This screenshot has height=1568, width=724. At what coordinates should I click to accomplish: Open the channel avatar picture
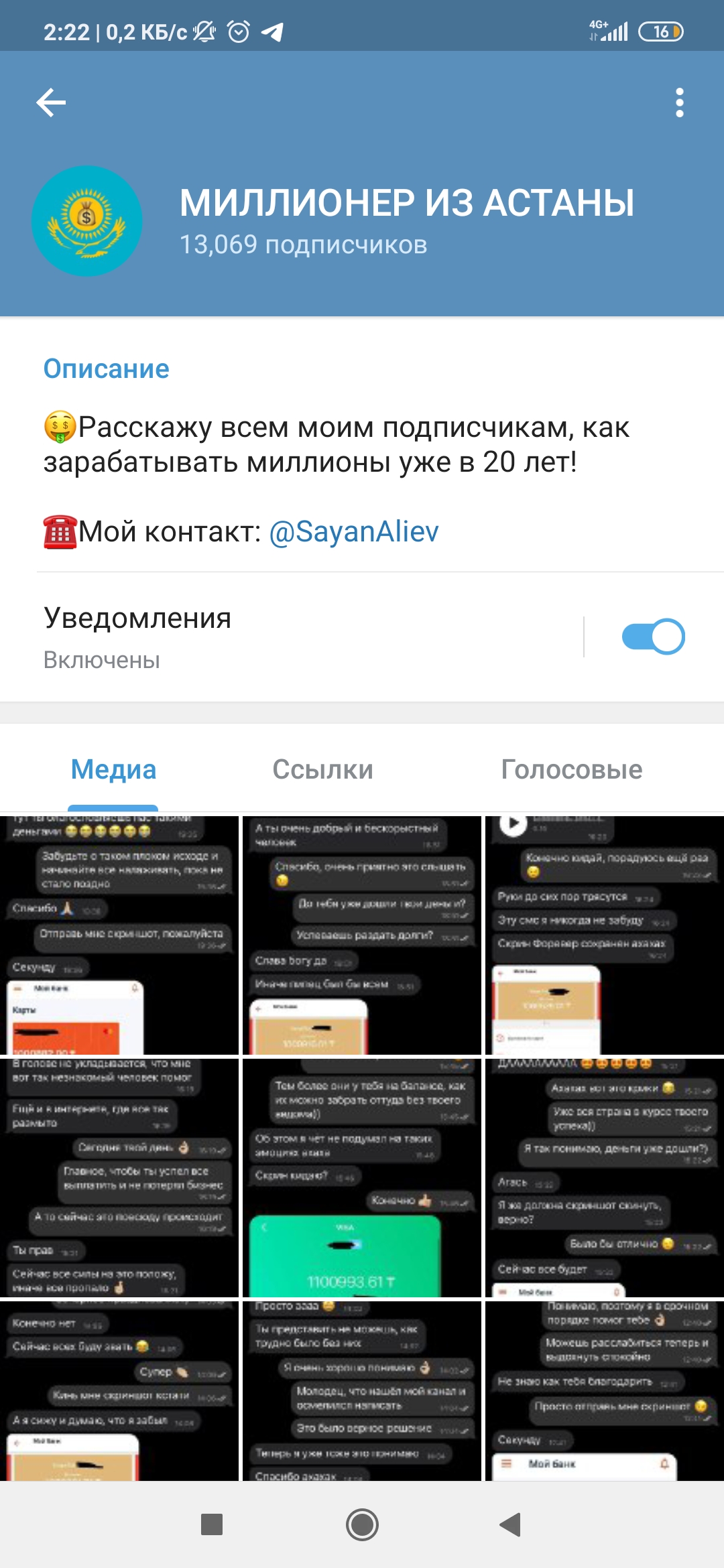coord(87,221)
